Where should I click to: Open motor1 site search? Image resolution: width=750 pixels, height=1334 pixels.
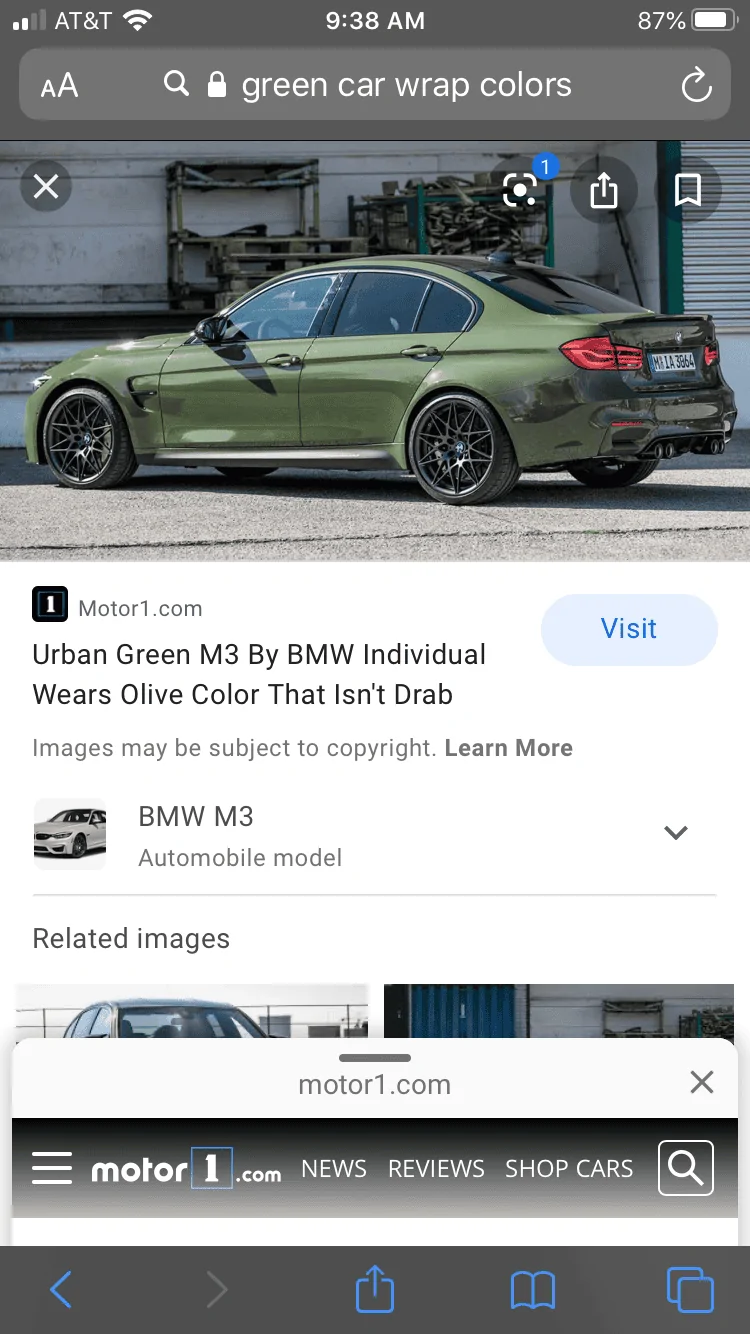tap(686, 1168)
